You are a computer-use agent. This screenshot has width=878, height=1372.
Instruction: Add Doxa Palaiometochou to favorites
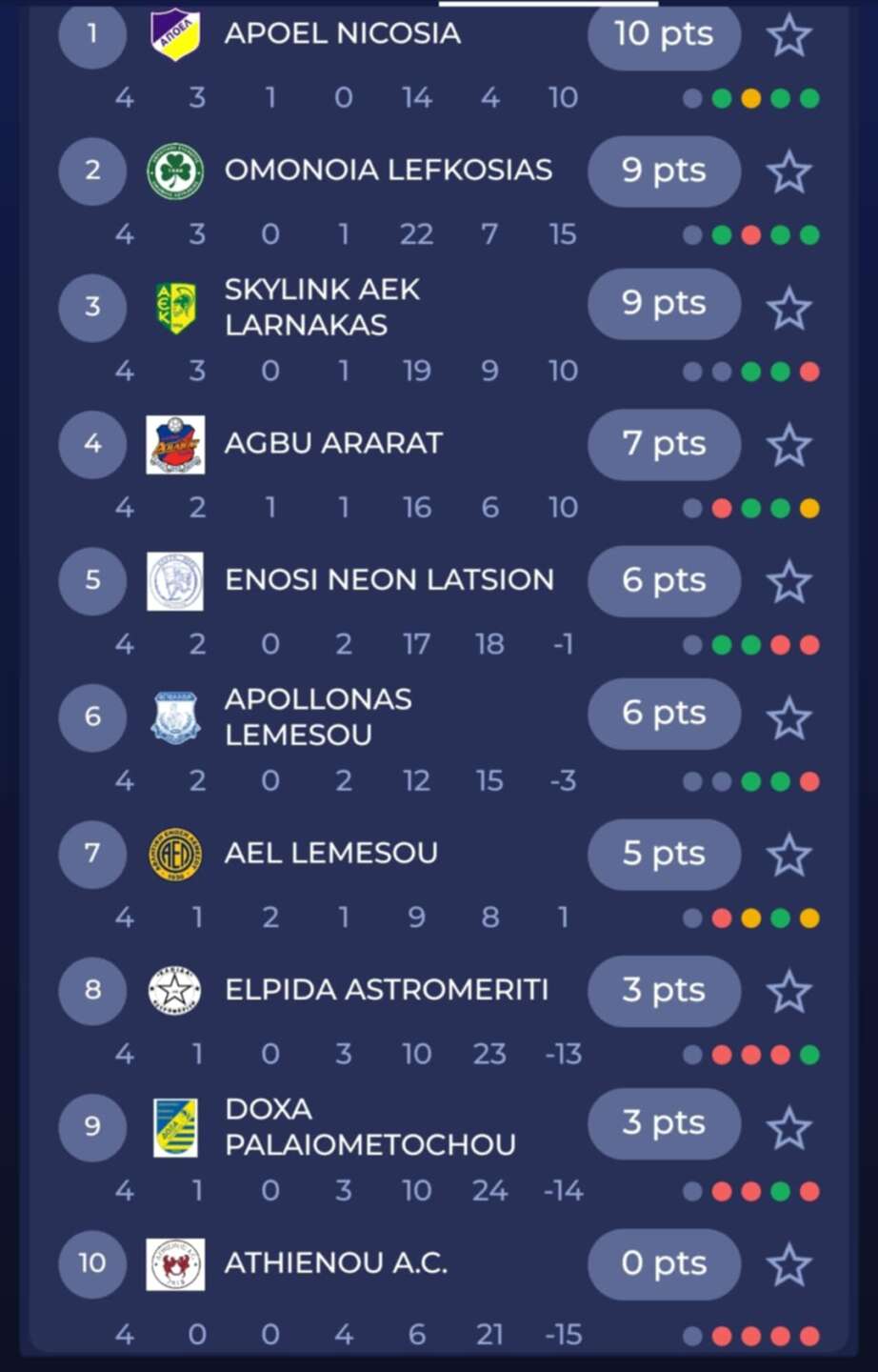(x=788, y=1128)
